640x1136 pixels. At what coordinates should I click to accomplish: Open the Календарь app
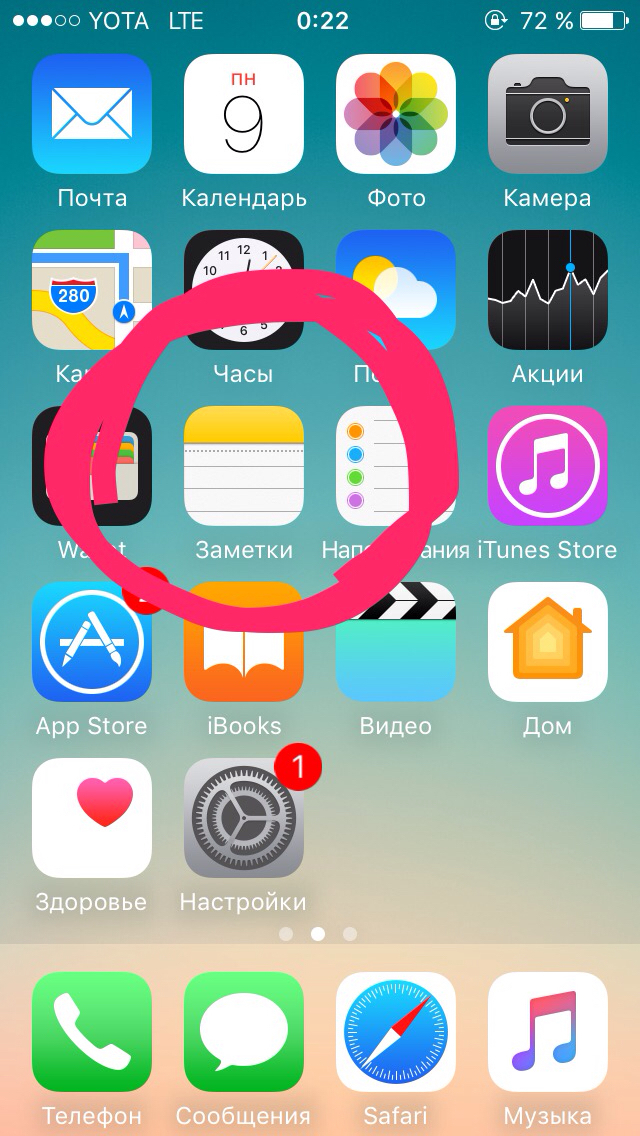[x=244, y=114]
